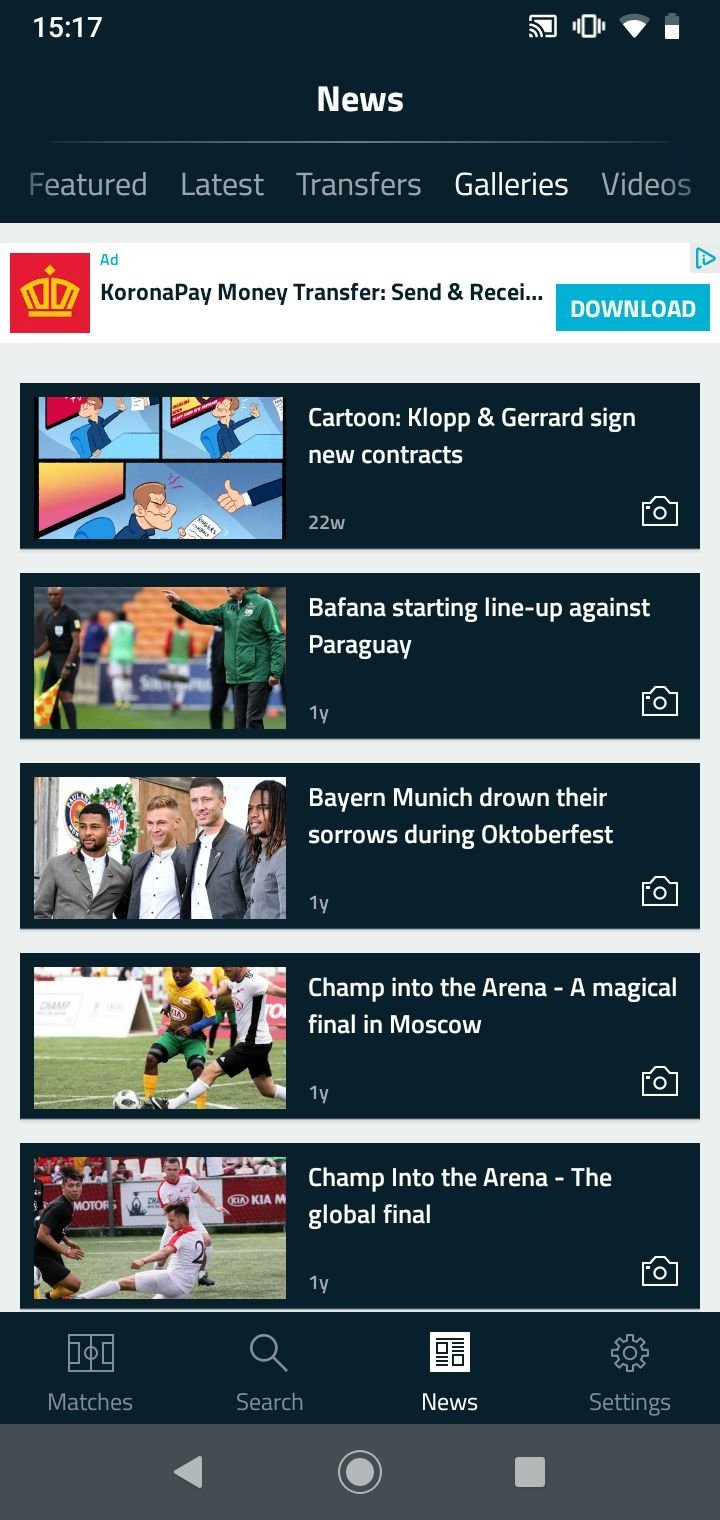Tap the Champ Into the Arena global final thumbnail

[x=158, y=1227]
